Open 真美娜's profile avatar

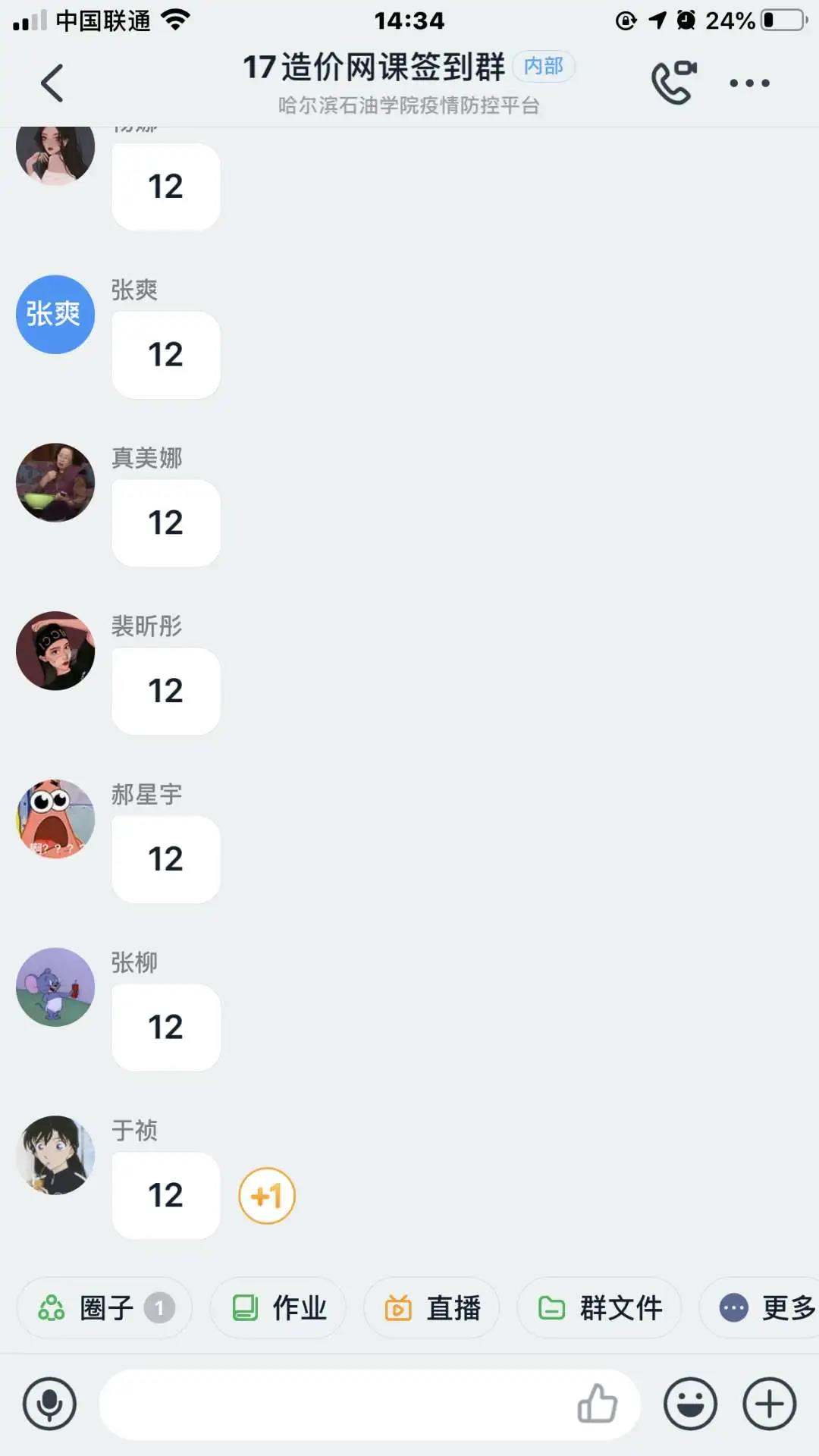pyautogui.click(x=55, y=482)
